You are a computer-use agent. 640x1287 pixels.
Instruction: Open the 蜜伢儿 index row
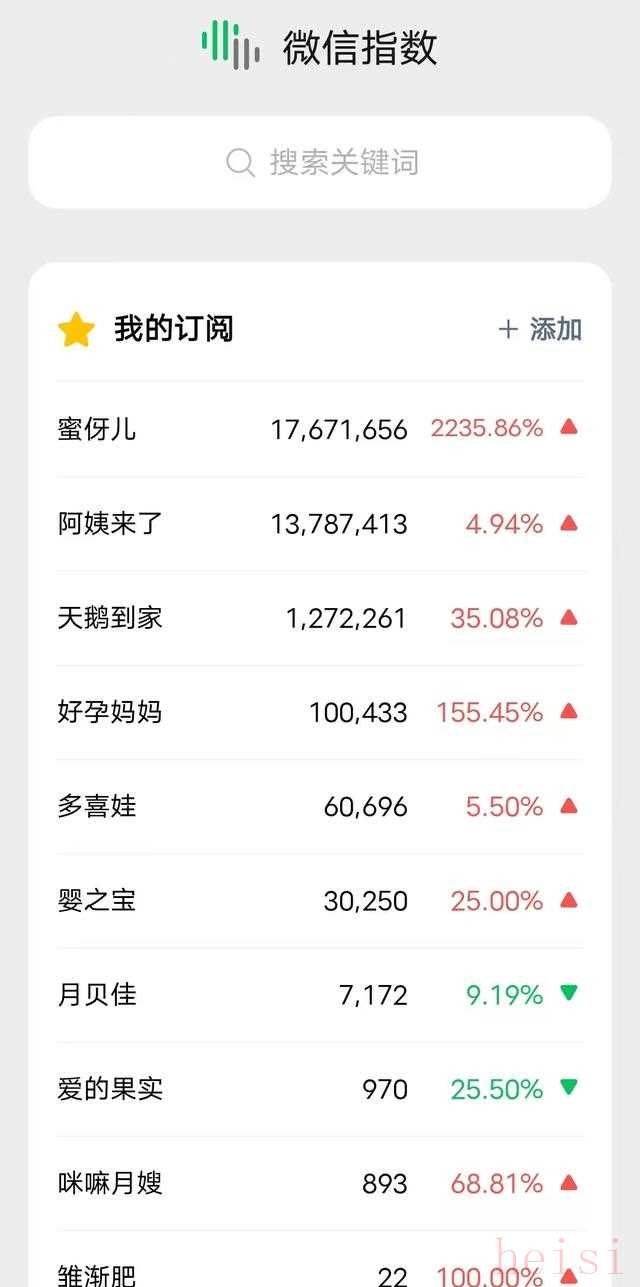(320, 429)
